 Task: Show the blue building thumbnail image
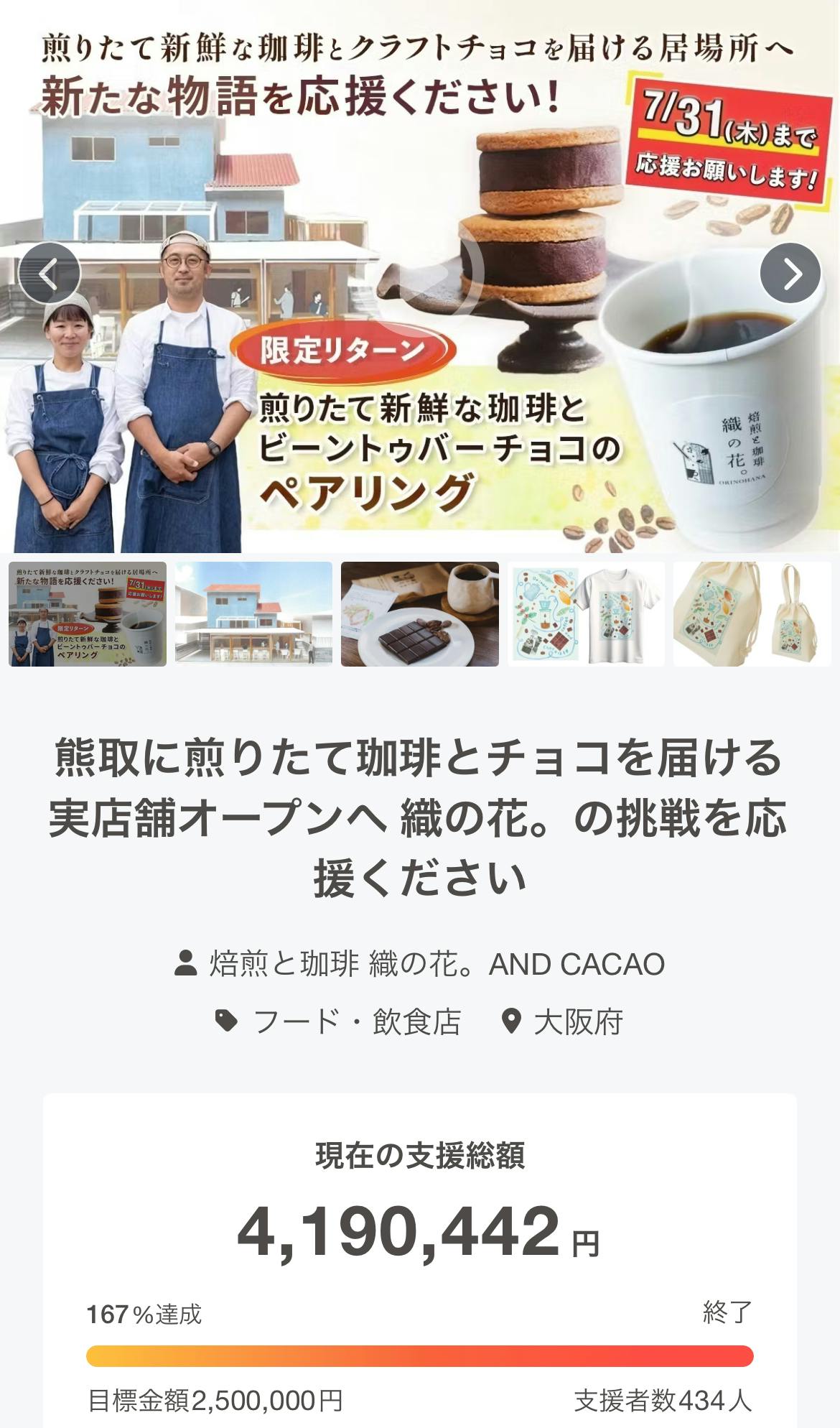tap(253, 614)
